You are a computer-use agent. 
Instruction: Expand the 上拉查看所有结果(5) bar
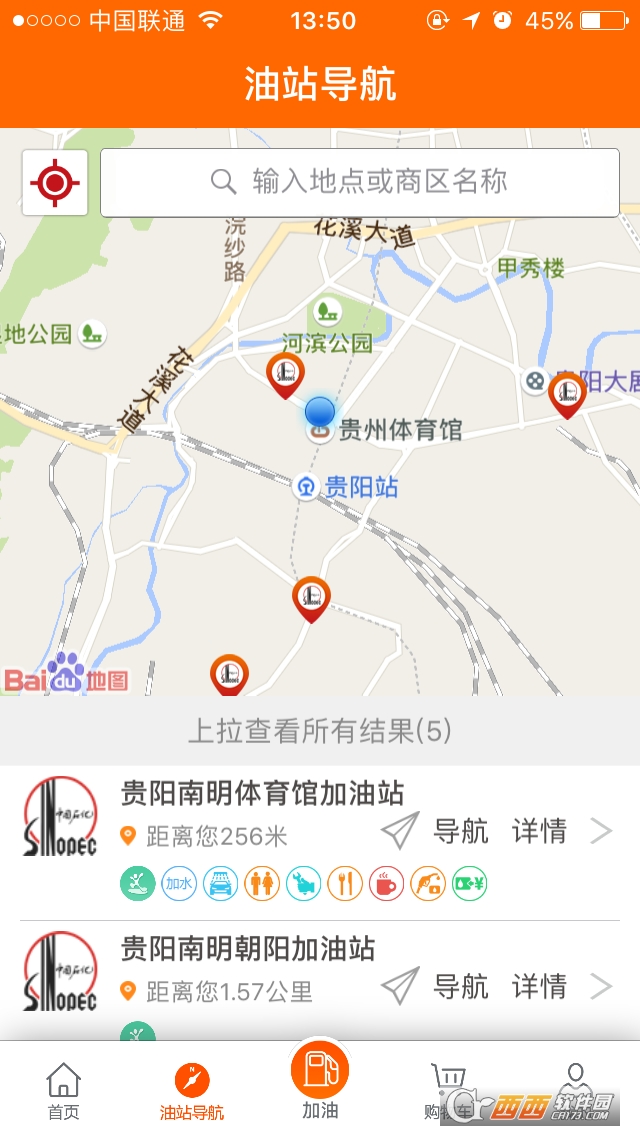320,731
